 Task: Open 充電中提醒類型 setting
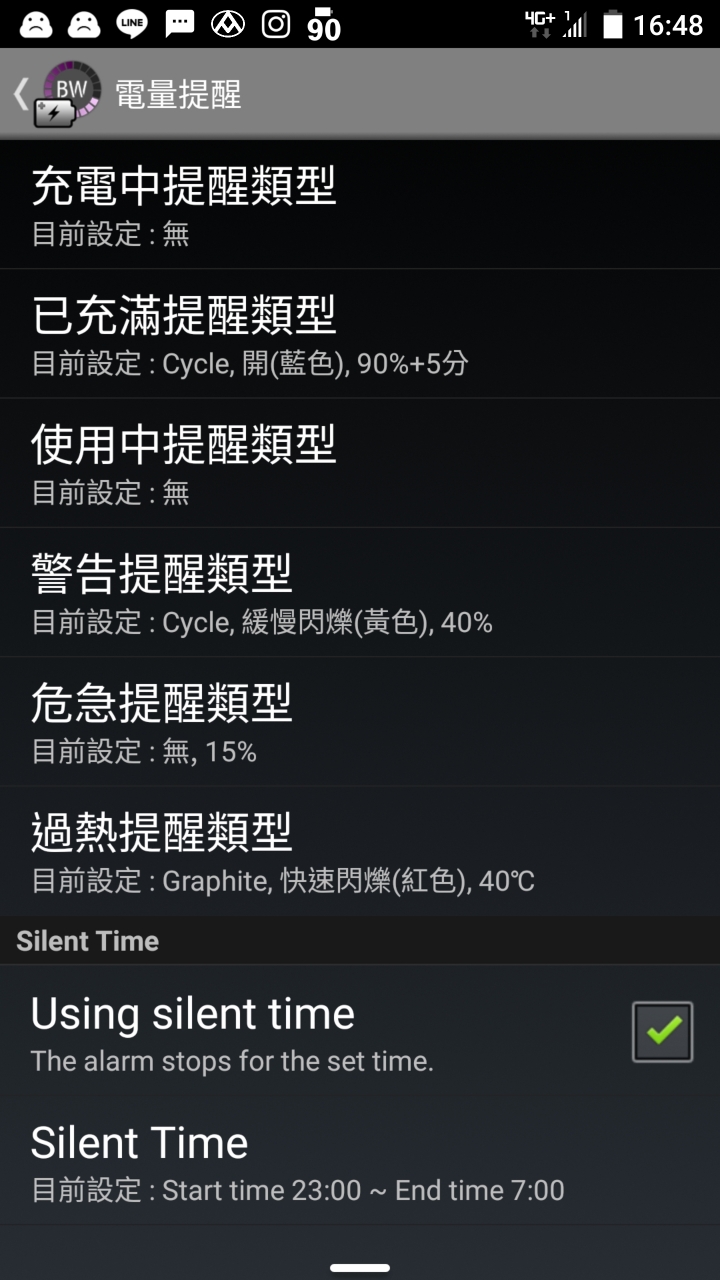tap(360, 204)
